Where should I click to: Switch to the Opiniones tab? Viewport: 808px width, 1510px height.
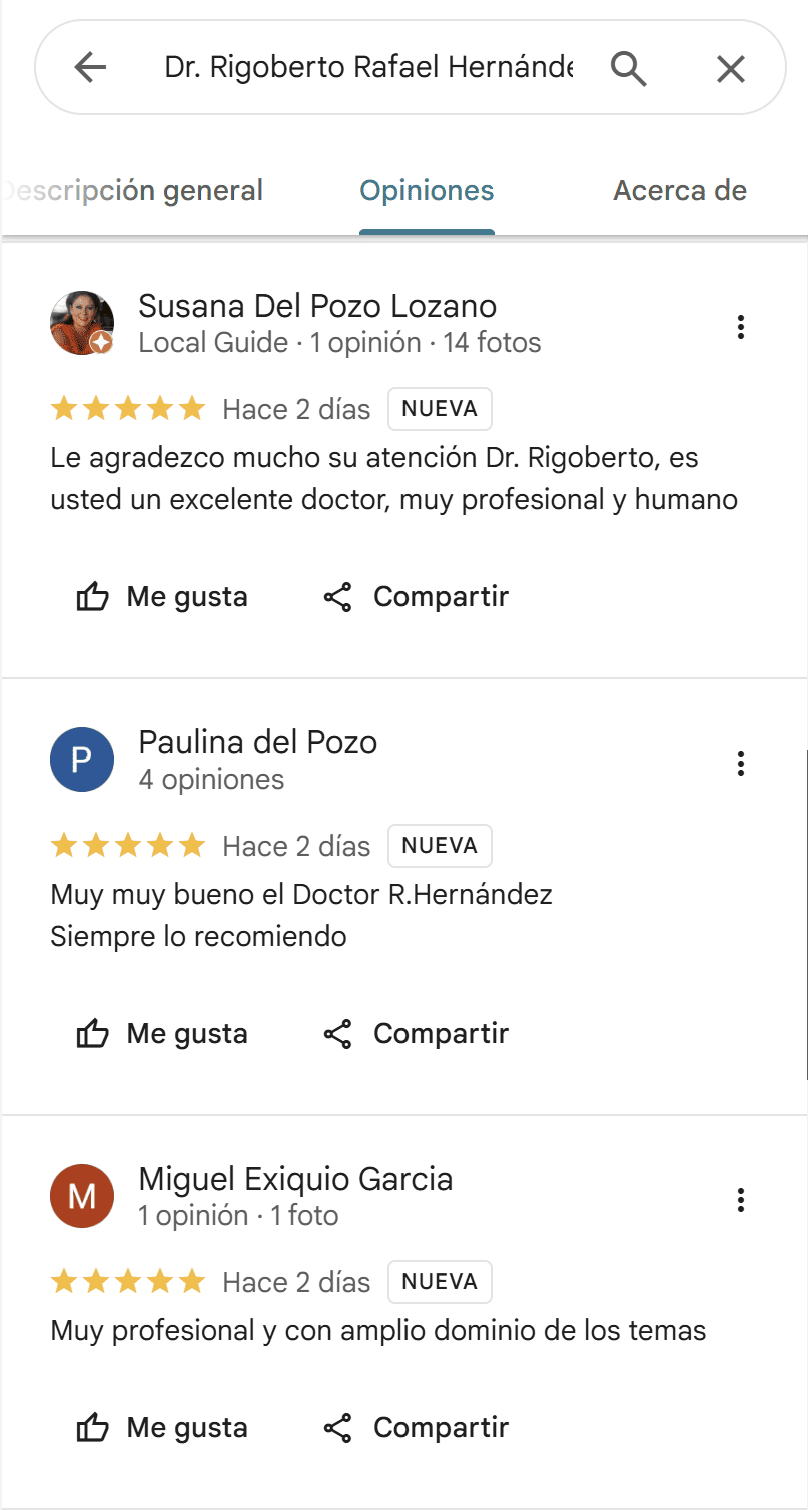(426, 190)
